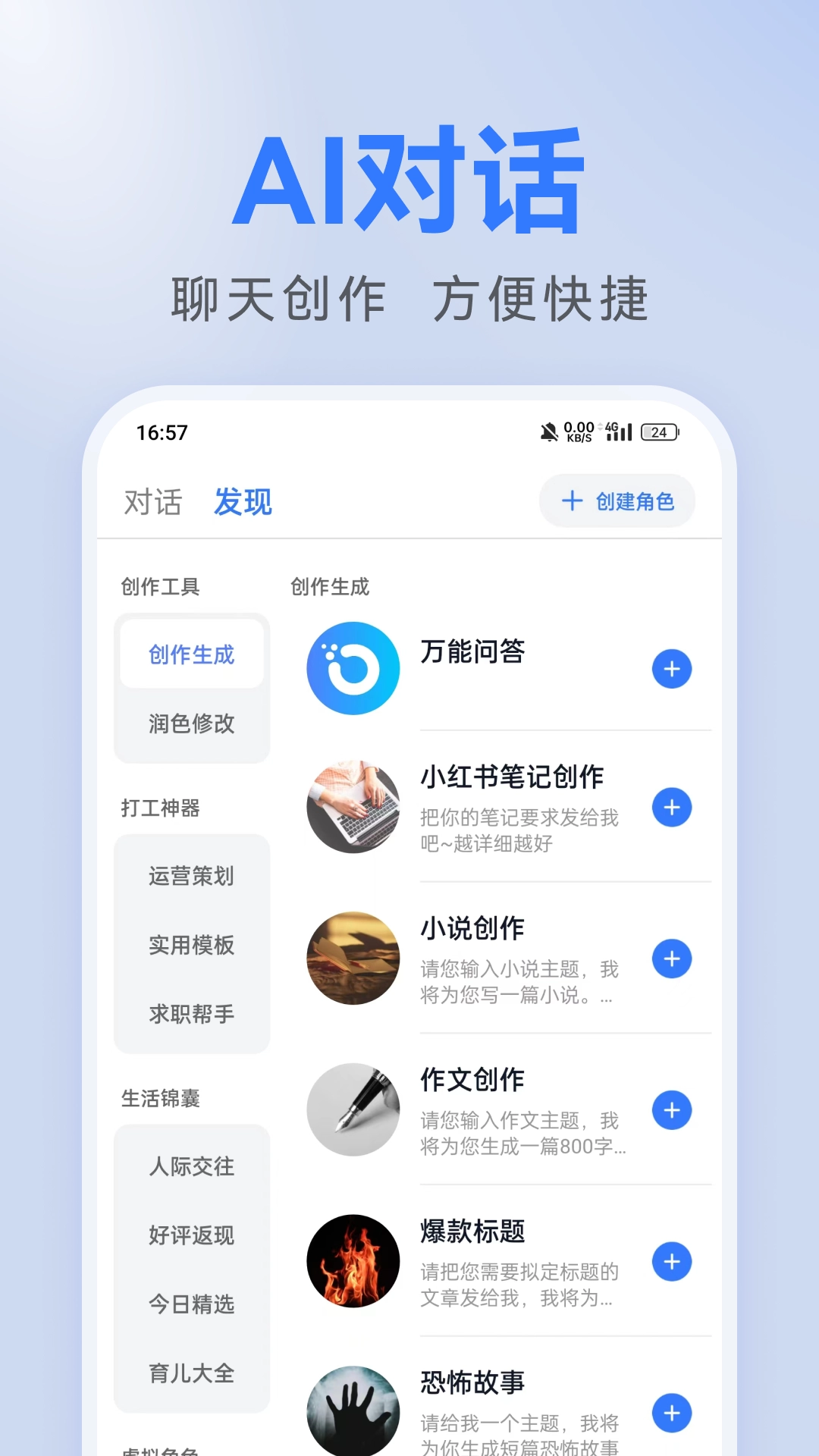Image resolution: width=819 pixels, height=1456 pixels.
Task: Add 小说创作 using the plus circle
Action: pos(671,959)
